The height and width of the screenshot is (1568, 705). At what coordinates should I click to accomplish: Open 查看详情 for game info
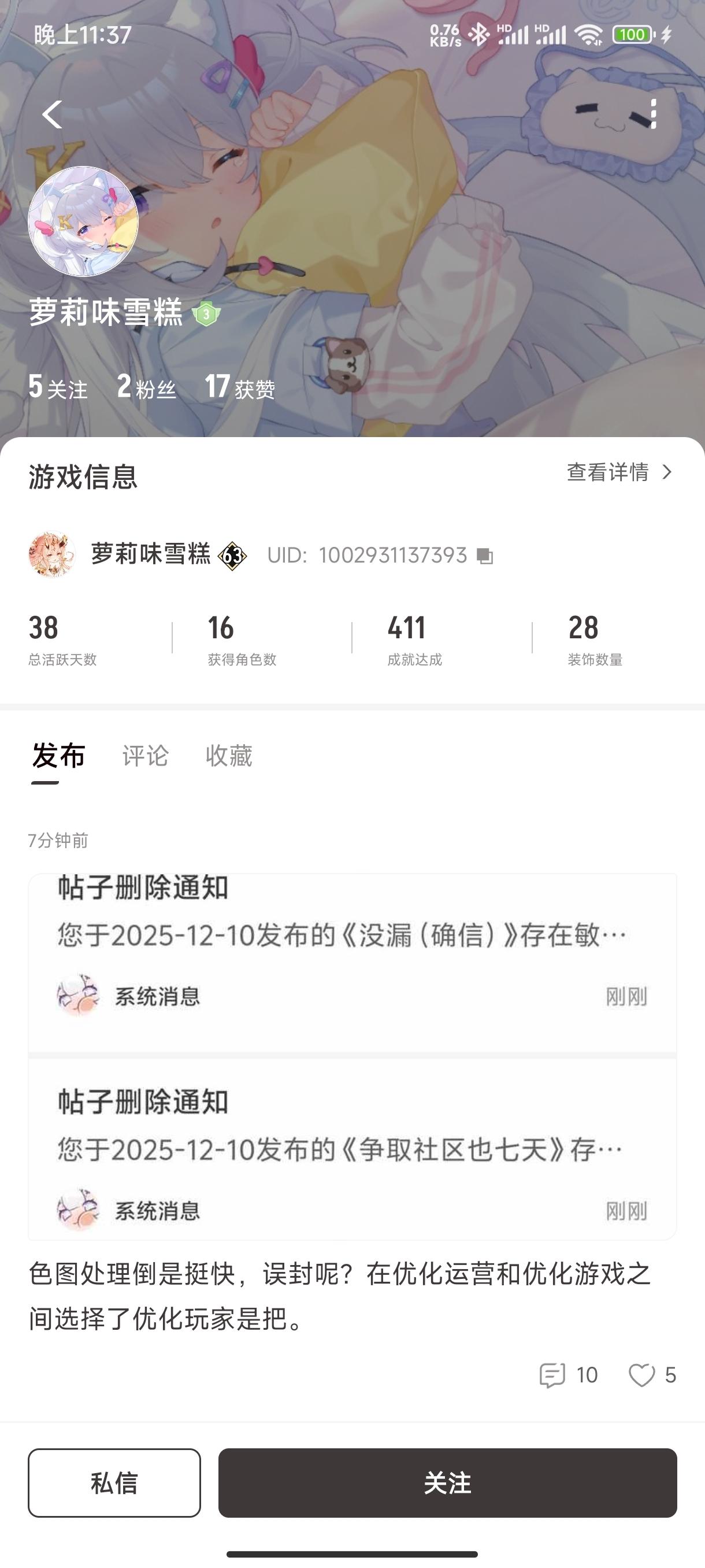[x=619, y=472]
